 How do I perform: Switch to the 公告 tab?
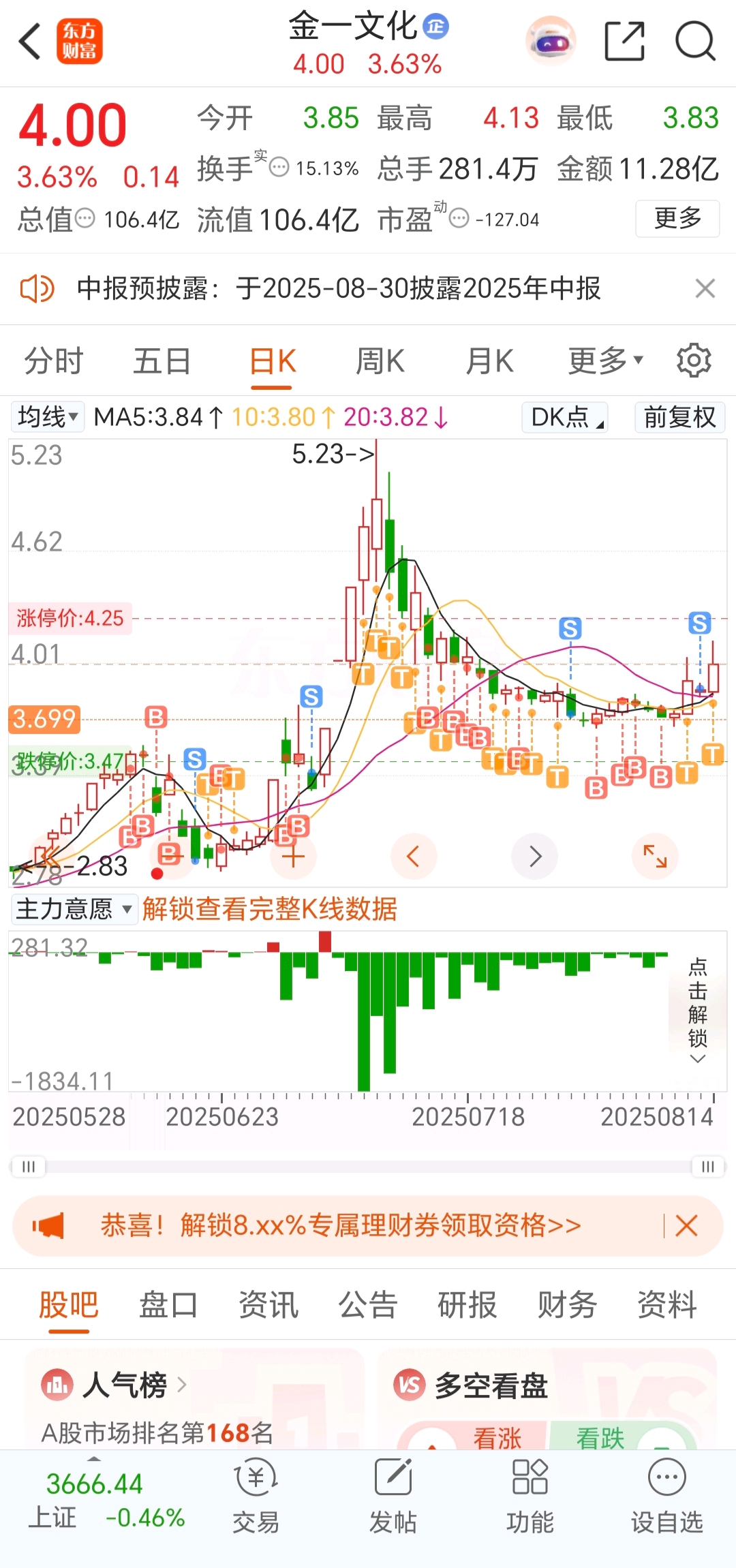click(368, 1305)
